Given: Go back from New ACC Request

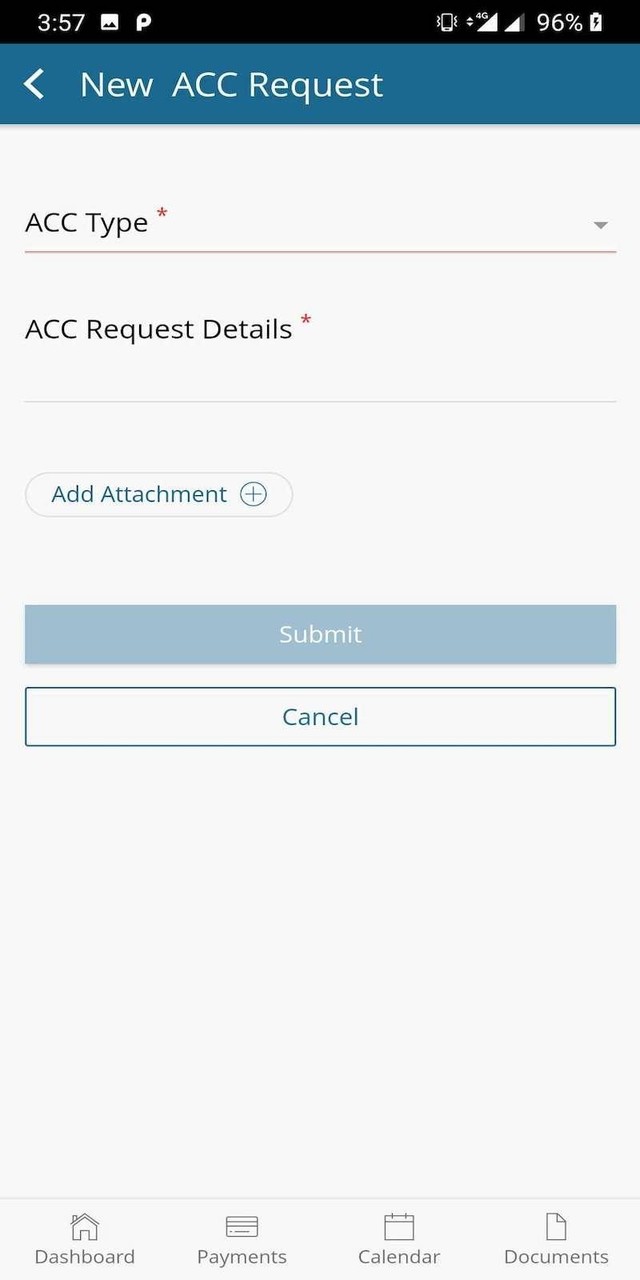Looking at the screenshot, I should [35, 85].
